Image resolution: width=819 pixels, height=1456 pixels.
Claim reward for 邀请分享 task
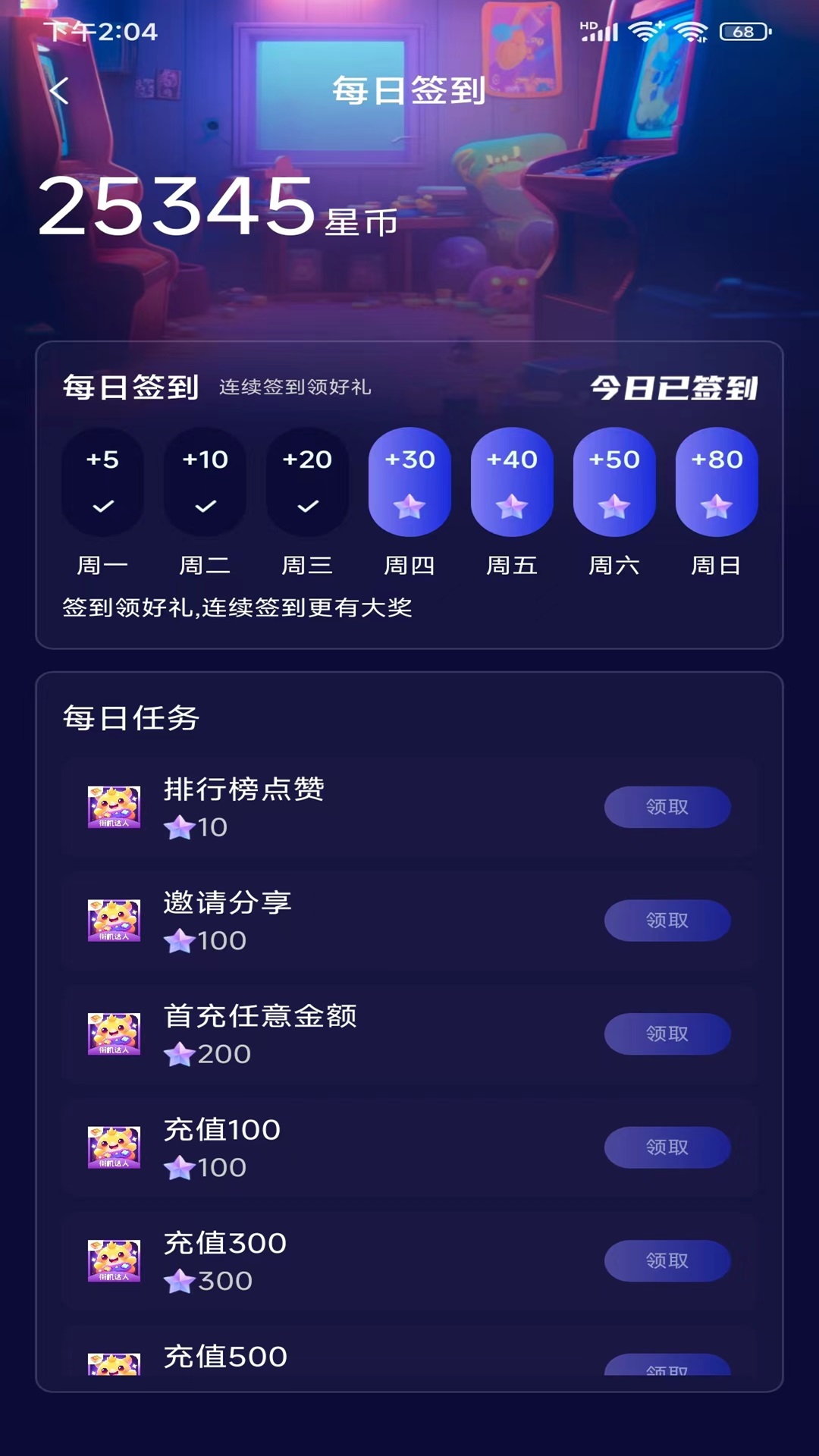(667, 921)
